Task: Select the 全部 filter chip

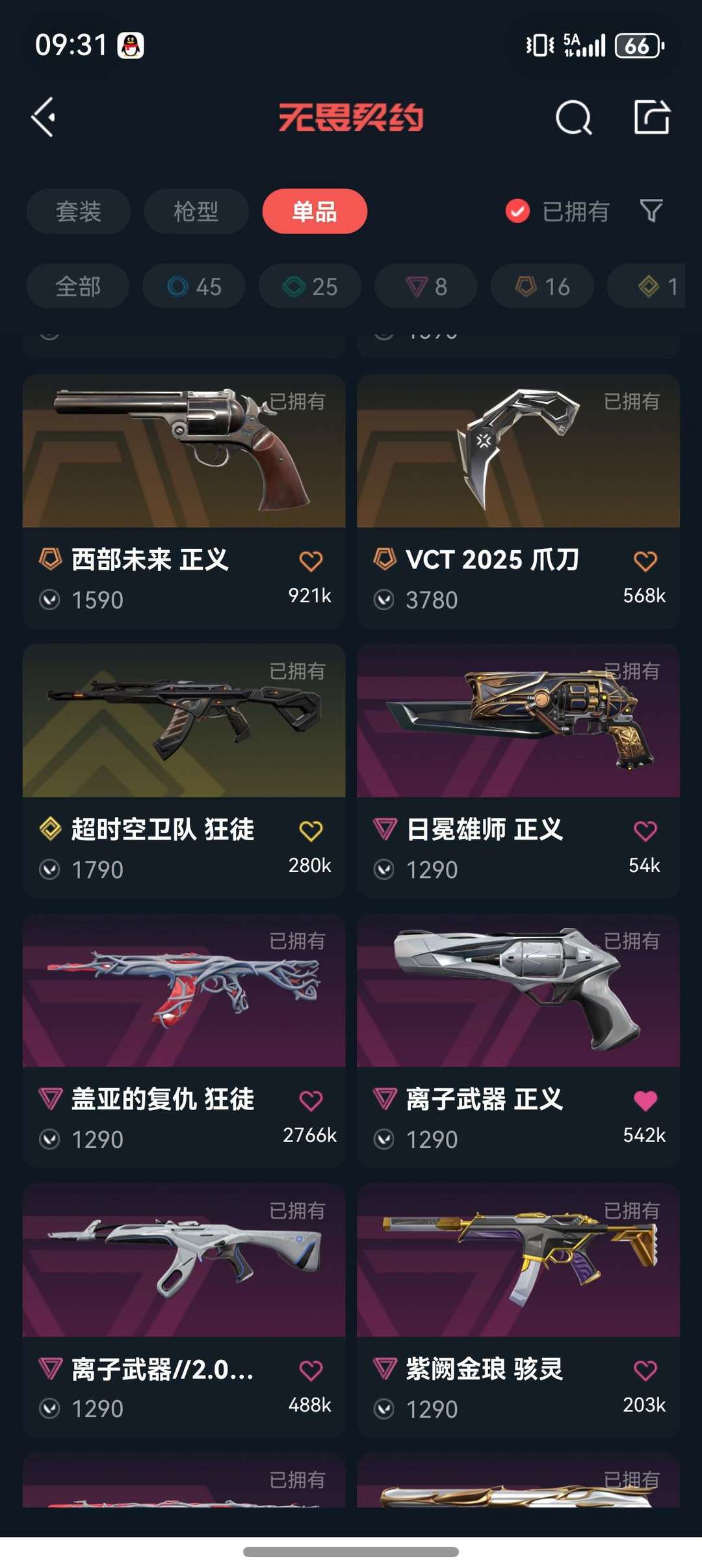Action: [x=77, y=286]
